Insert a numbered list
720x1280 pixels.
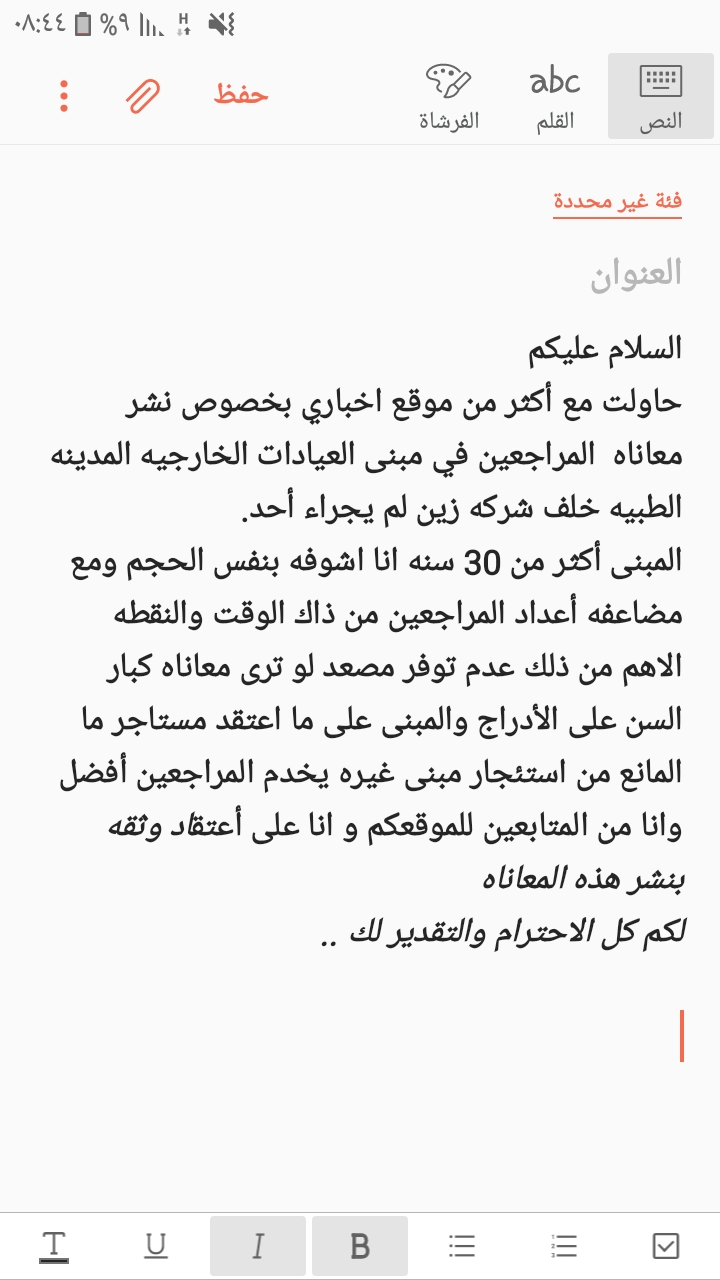tap(564, 1246)
